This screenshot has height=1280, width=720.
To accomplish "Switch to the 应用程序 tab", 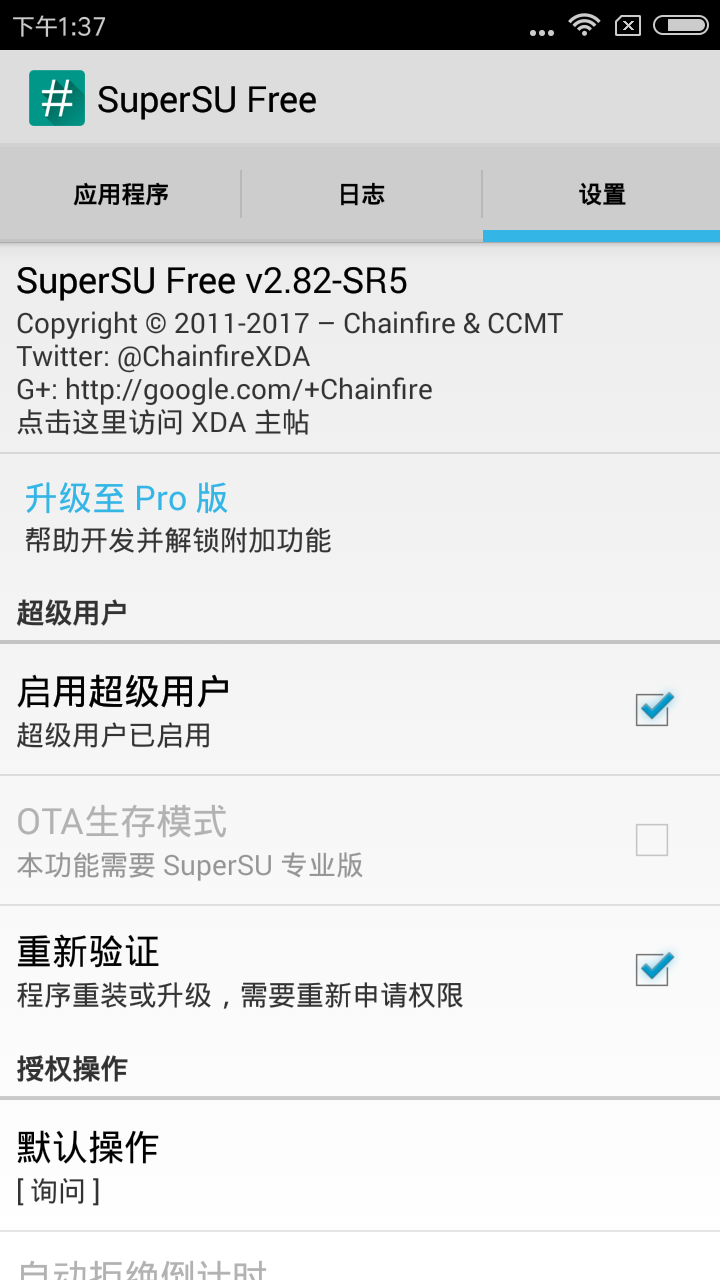I will (120, 194).
